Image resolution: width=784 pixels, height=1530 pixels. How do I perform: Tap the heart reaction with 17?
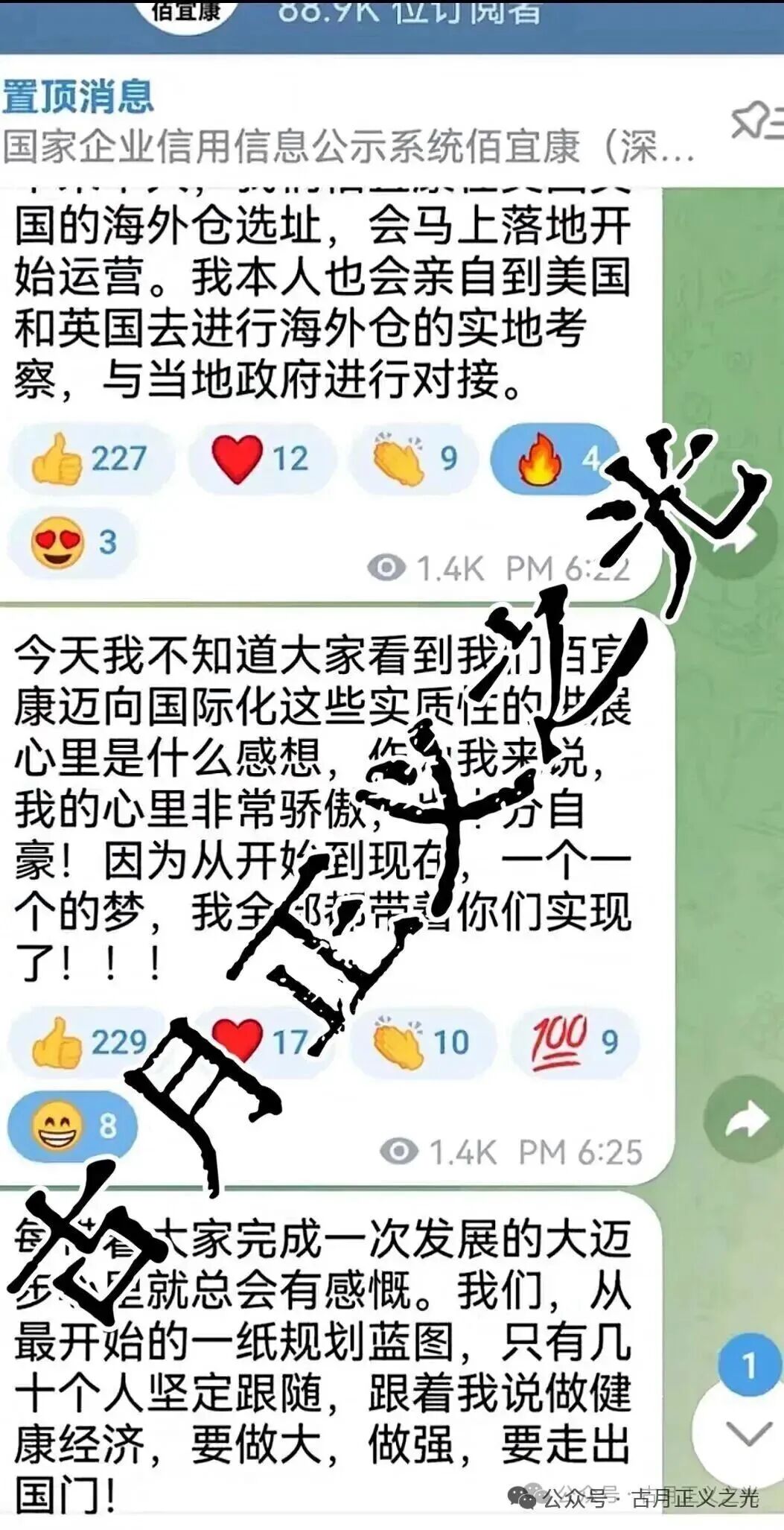262,1043
